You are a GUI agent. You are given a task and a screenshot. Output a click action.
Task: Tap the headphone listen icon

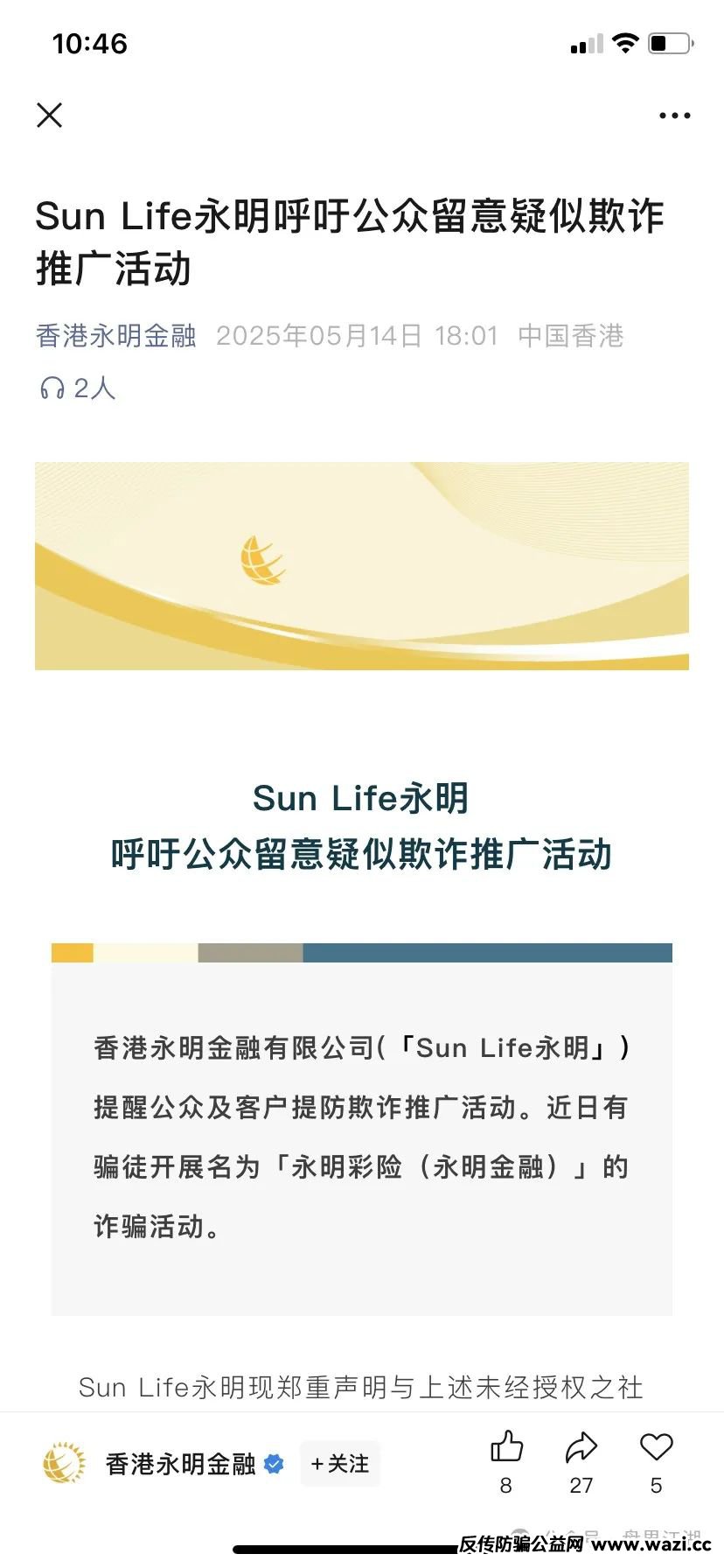tap(52, 388)
